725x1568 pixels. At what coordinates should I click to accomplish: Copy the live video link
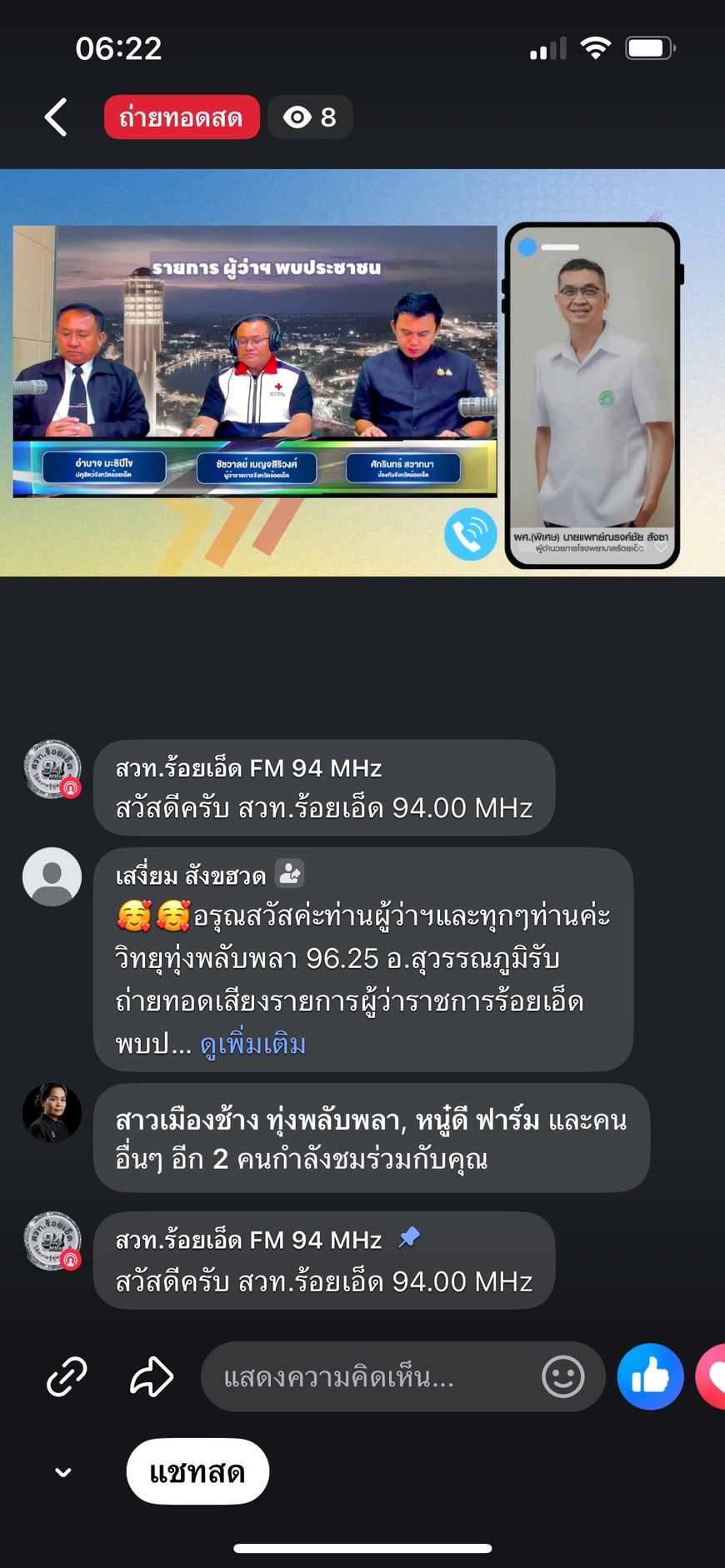67,1376
